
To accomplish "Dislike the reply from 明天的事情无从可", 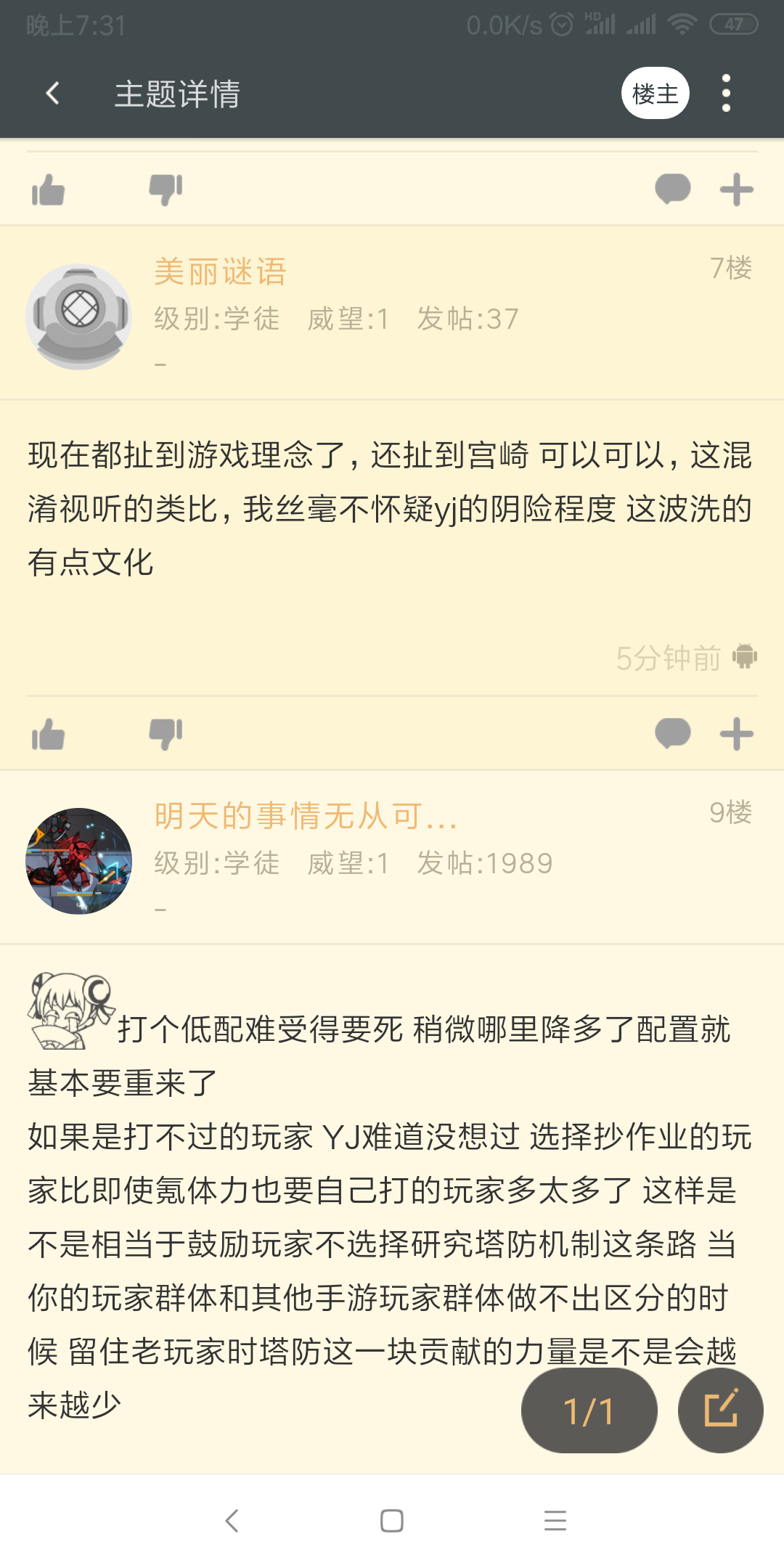I will (x=165, y=735).
